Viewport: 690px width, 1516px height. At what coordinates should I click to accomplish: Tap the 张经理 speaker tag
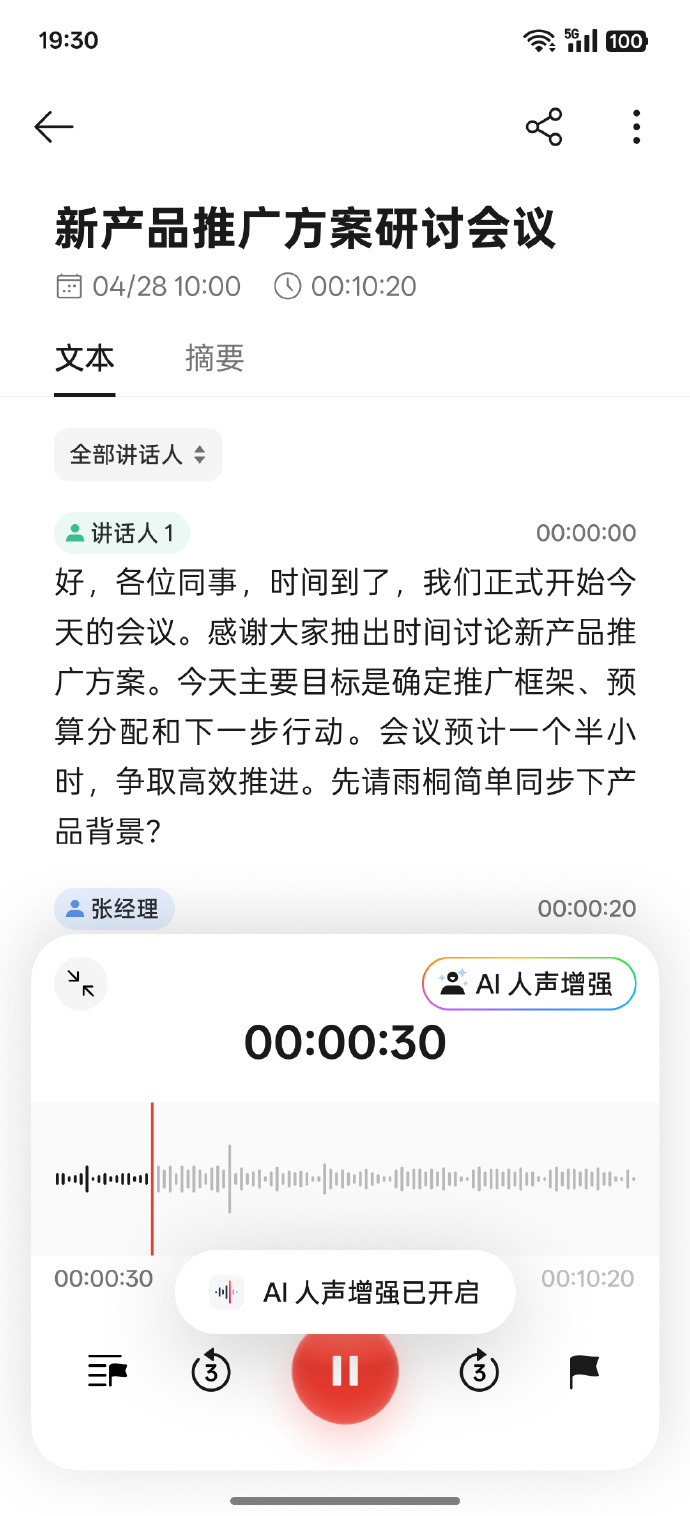[x=114, y=909]
